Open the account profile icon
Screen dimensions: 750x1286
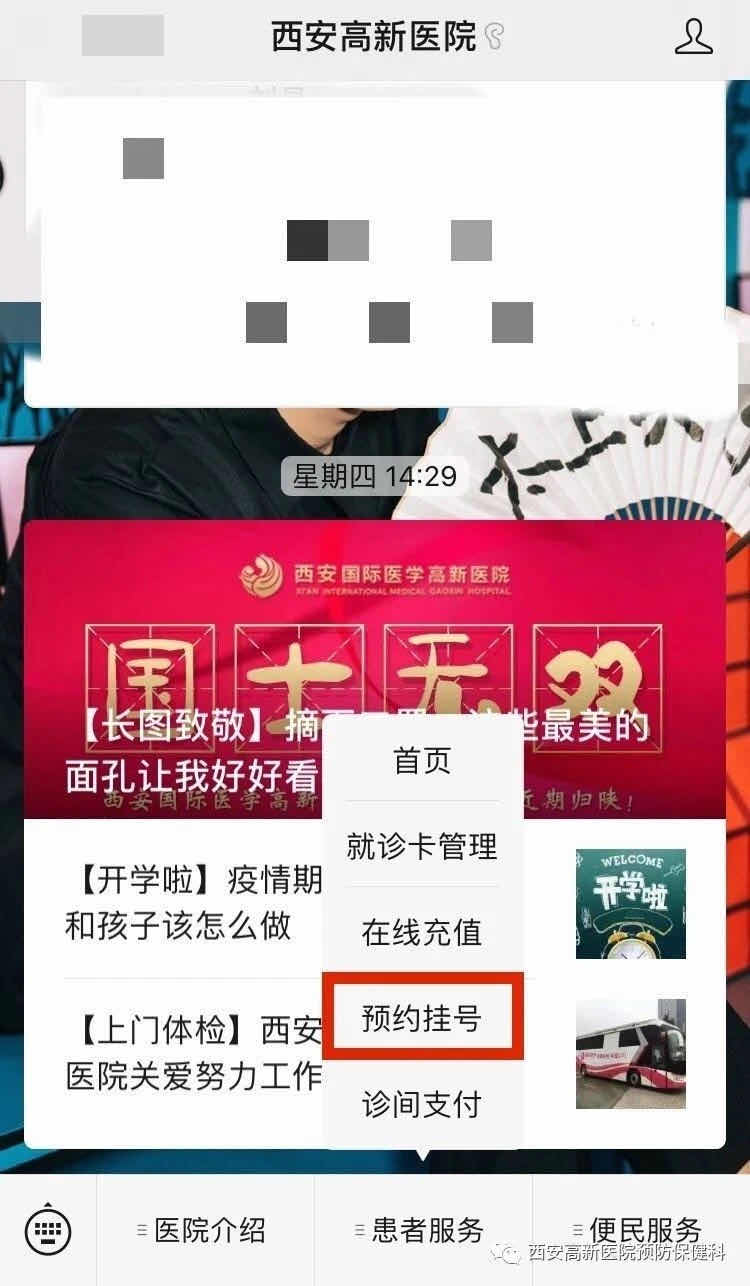click(x=693, y=38)
